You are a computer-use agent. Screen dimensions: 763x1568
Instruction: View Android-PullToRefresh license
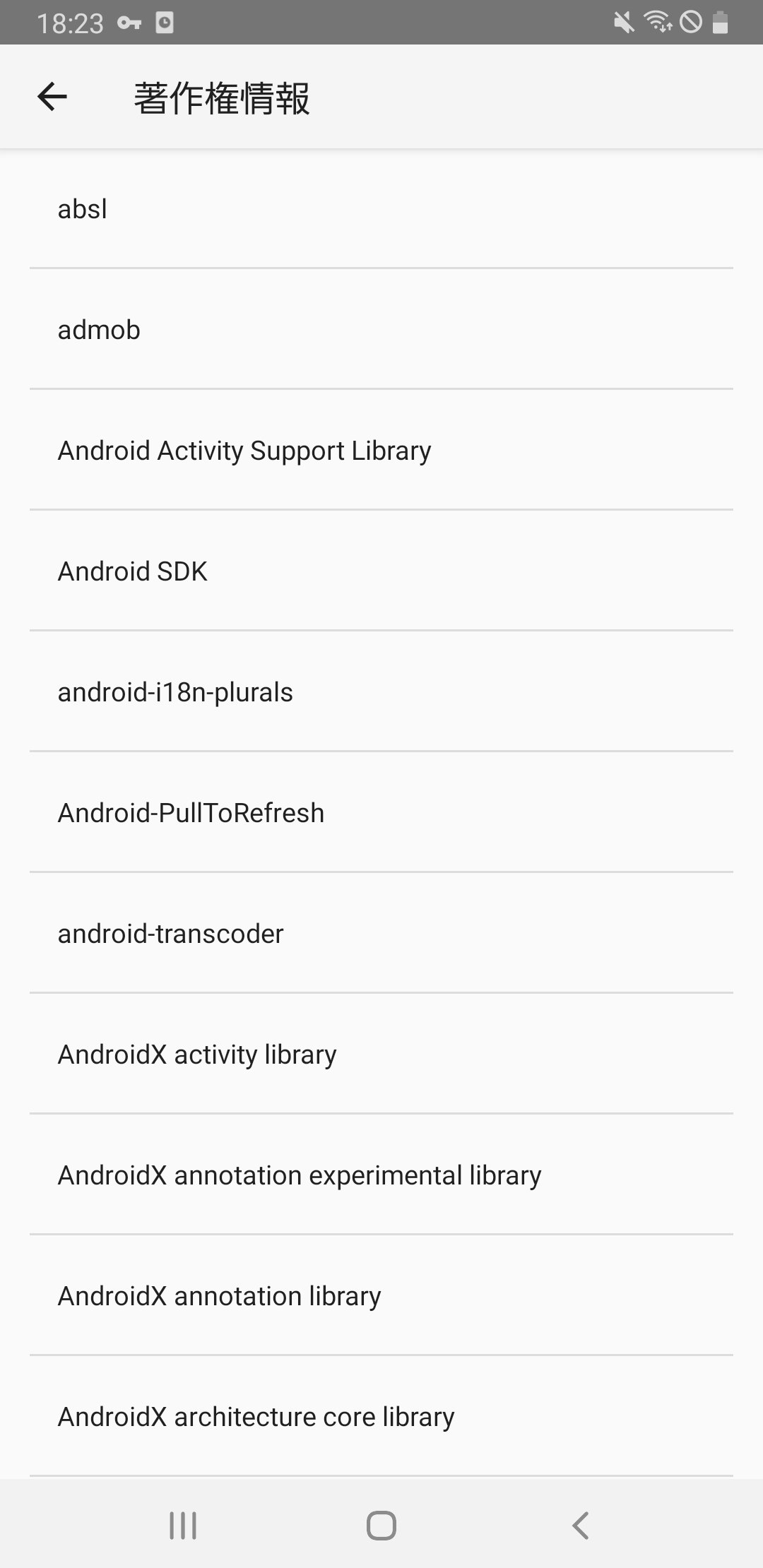[x=381, y=813]
